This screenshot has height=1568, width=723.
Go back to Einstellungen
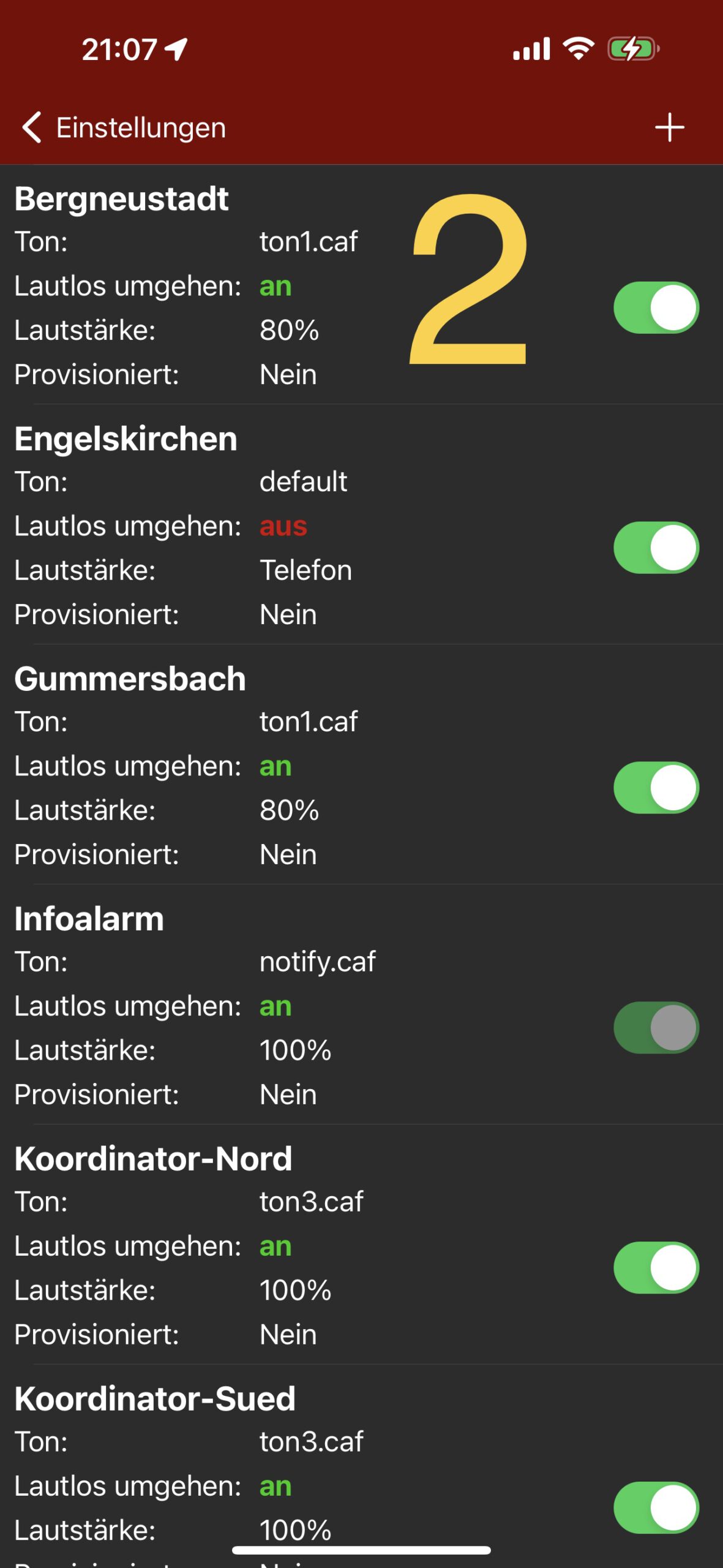122,127
